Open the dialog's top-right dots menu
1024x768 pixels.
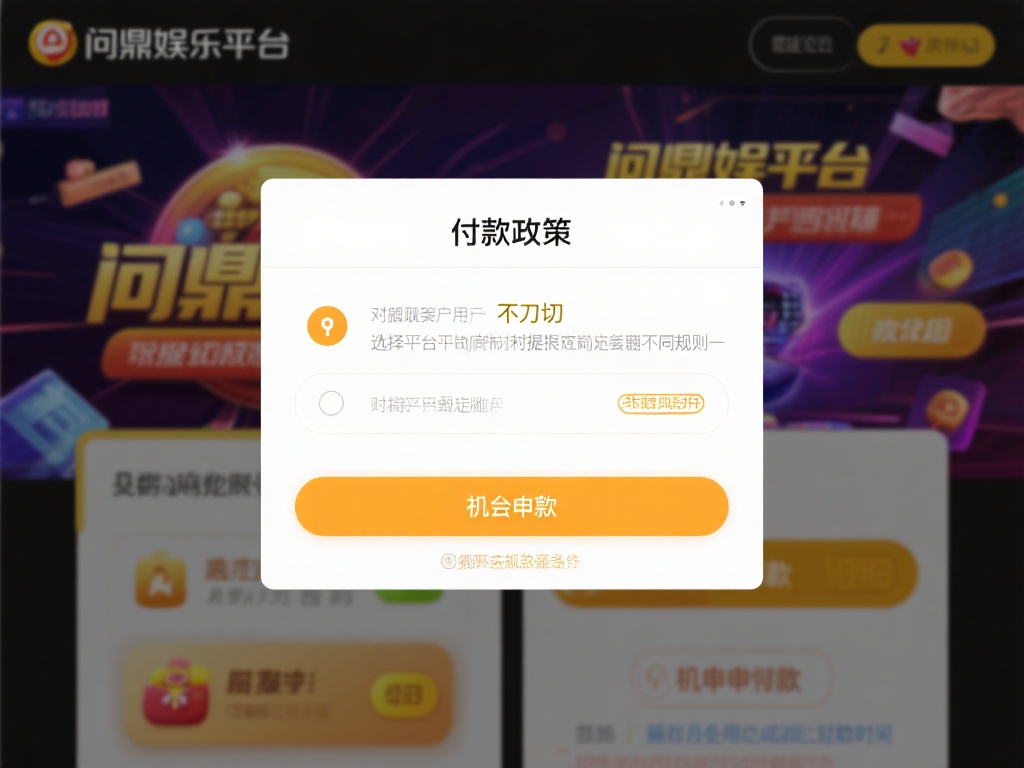(732, 203)
